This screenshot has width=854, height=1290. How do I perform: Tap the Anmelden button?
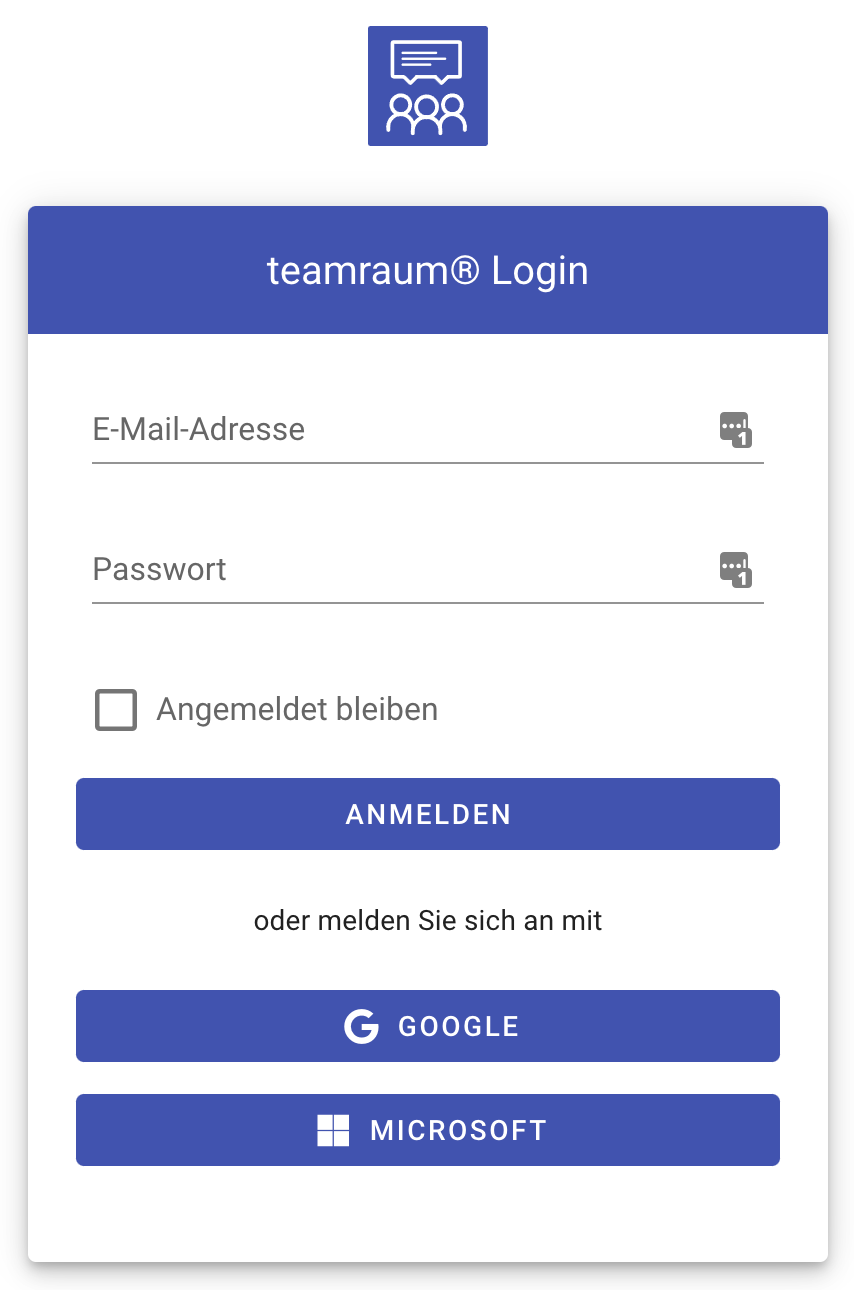pyautogui.click(x=428, y=814)
